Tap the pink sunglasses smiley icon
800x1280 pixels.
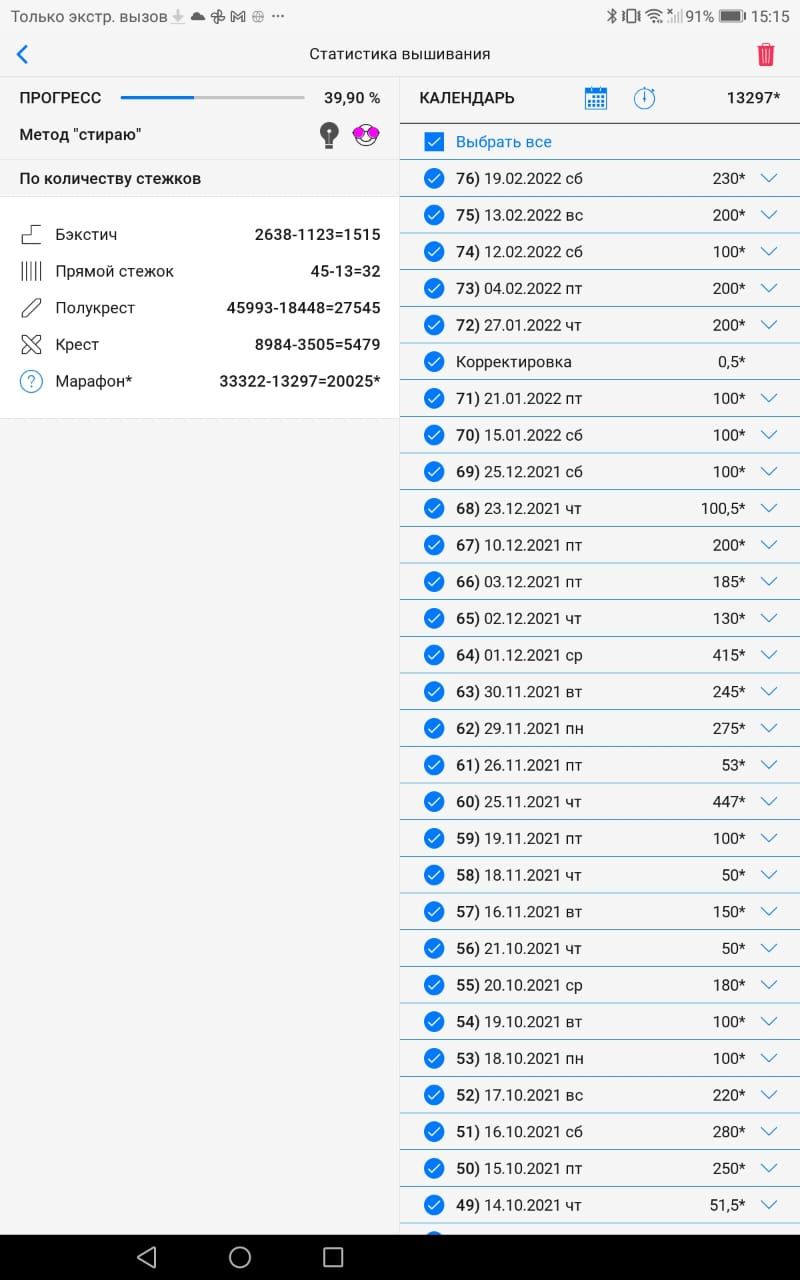[x=366, y=135]
